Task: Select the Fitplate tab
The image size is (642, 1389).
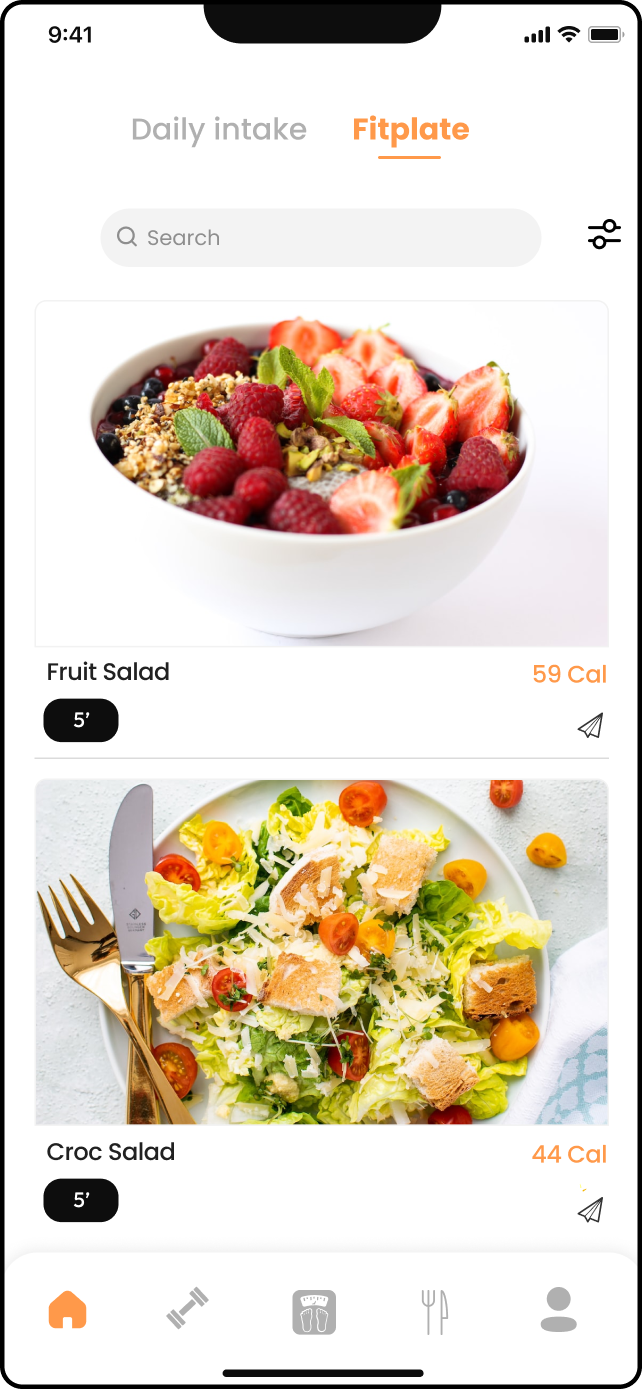Action: tap(410, 130)
